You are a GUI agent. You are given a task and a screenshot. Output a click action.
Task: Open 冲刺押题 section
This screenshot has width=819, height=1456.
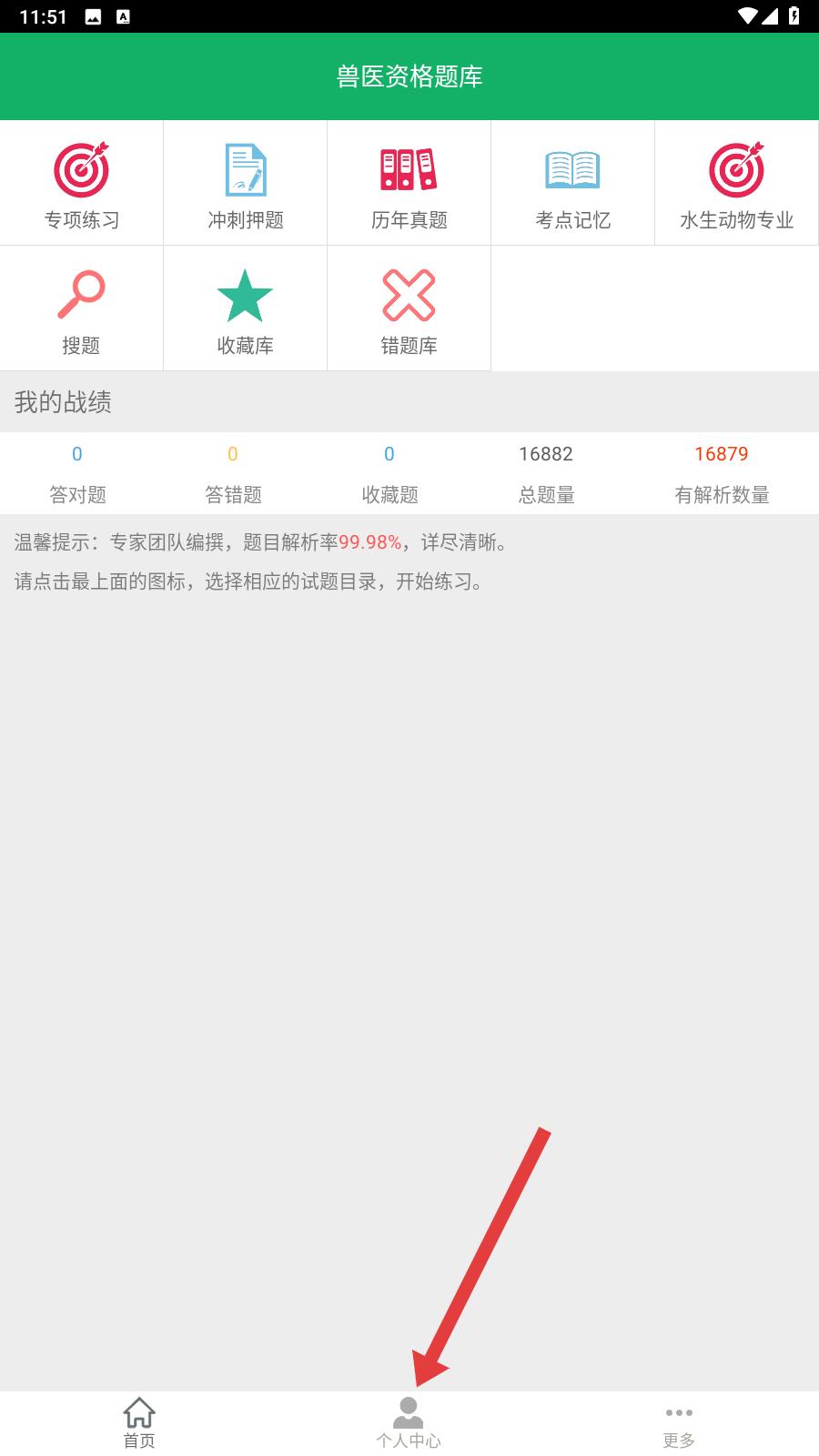pos(246,183)
